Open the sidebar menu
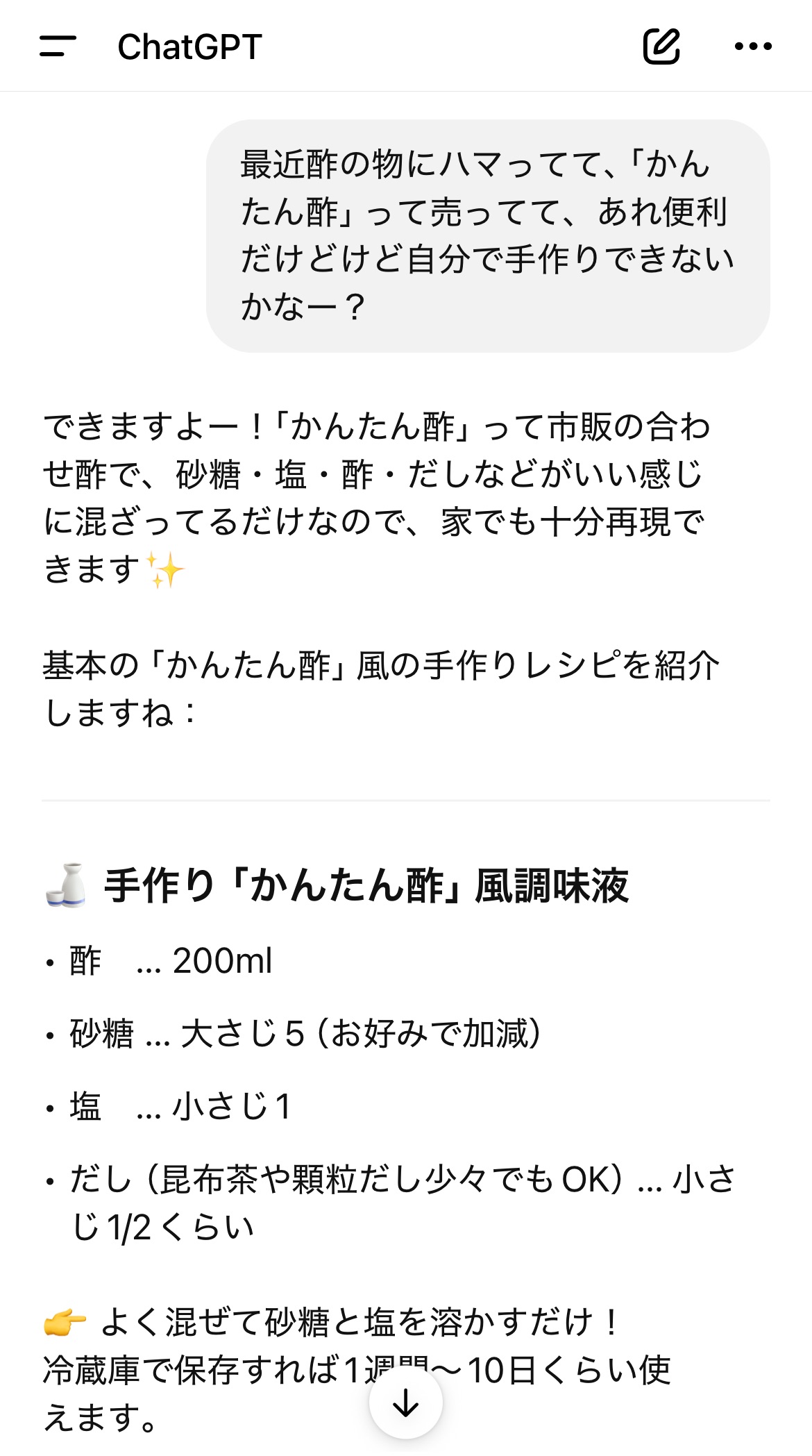 58,47
